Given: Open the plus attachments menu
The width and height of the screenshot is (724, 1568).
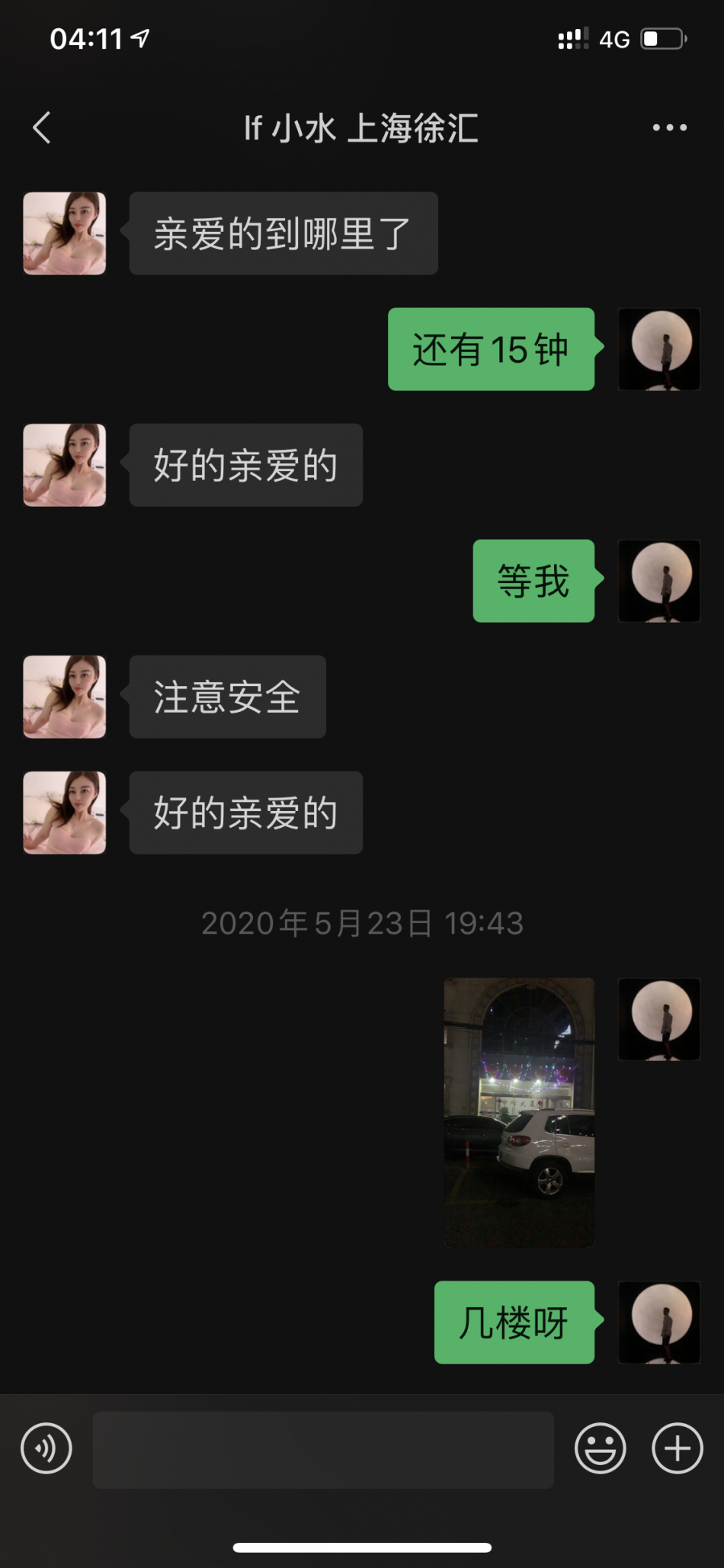Looking at the screenshot, I should click(677, 1448).
